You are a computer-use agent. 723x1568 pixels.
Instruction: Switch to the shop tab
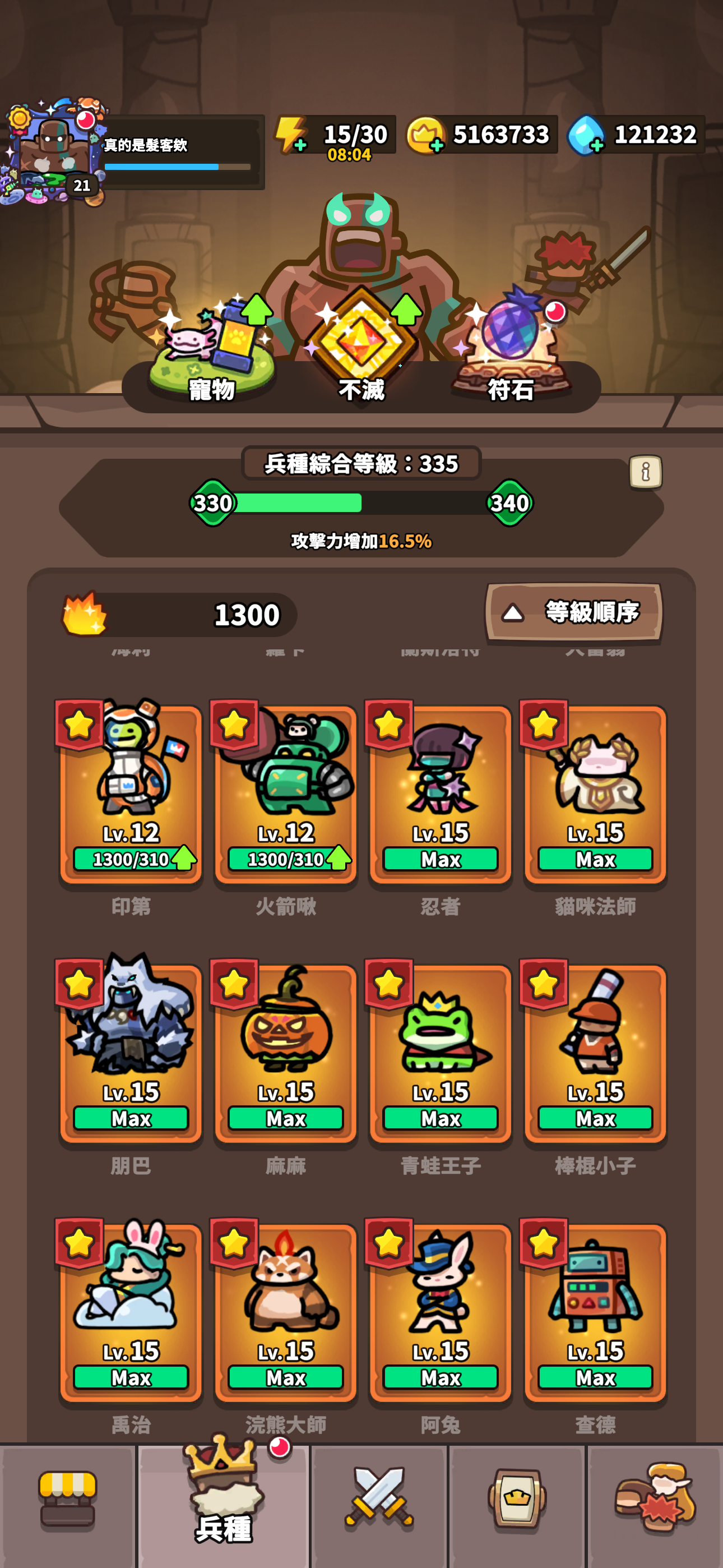point(68,1506)
